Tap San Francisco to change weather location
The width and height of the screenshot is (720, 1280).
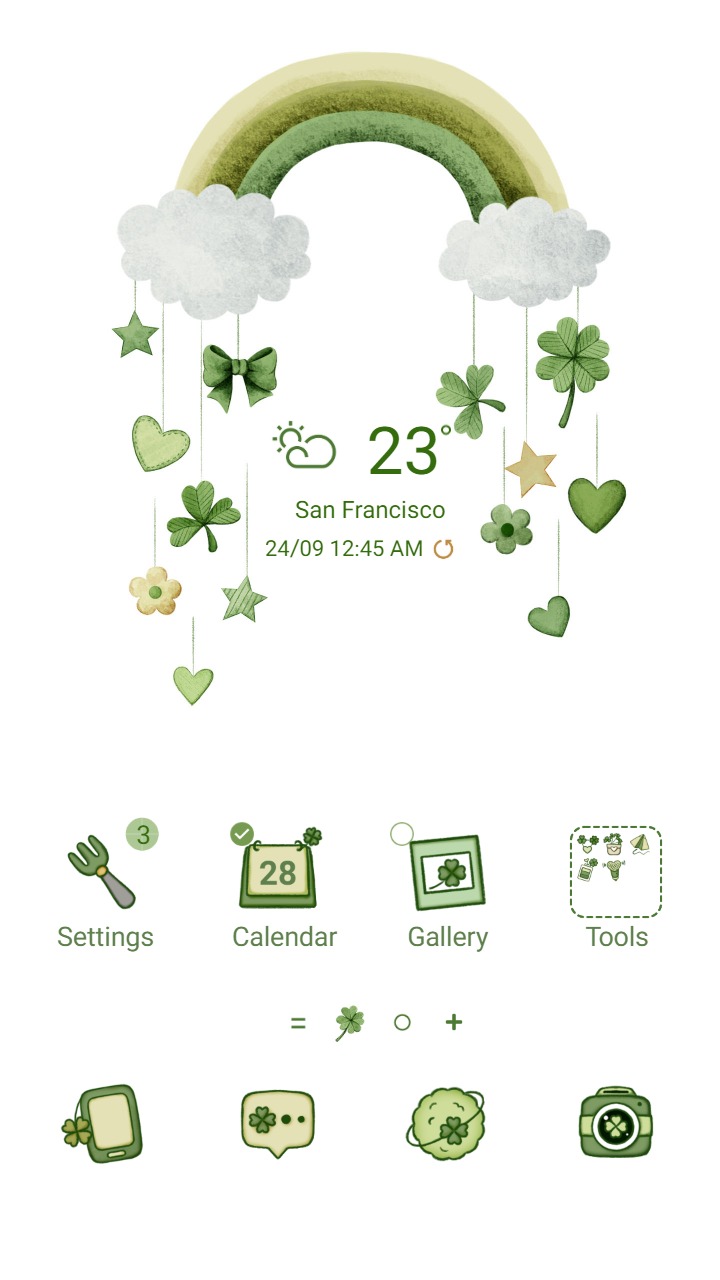[x=371, y=509]
